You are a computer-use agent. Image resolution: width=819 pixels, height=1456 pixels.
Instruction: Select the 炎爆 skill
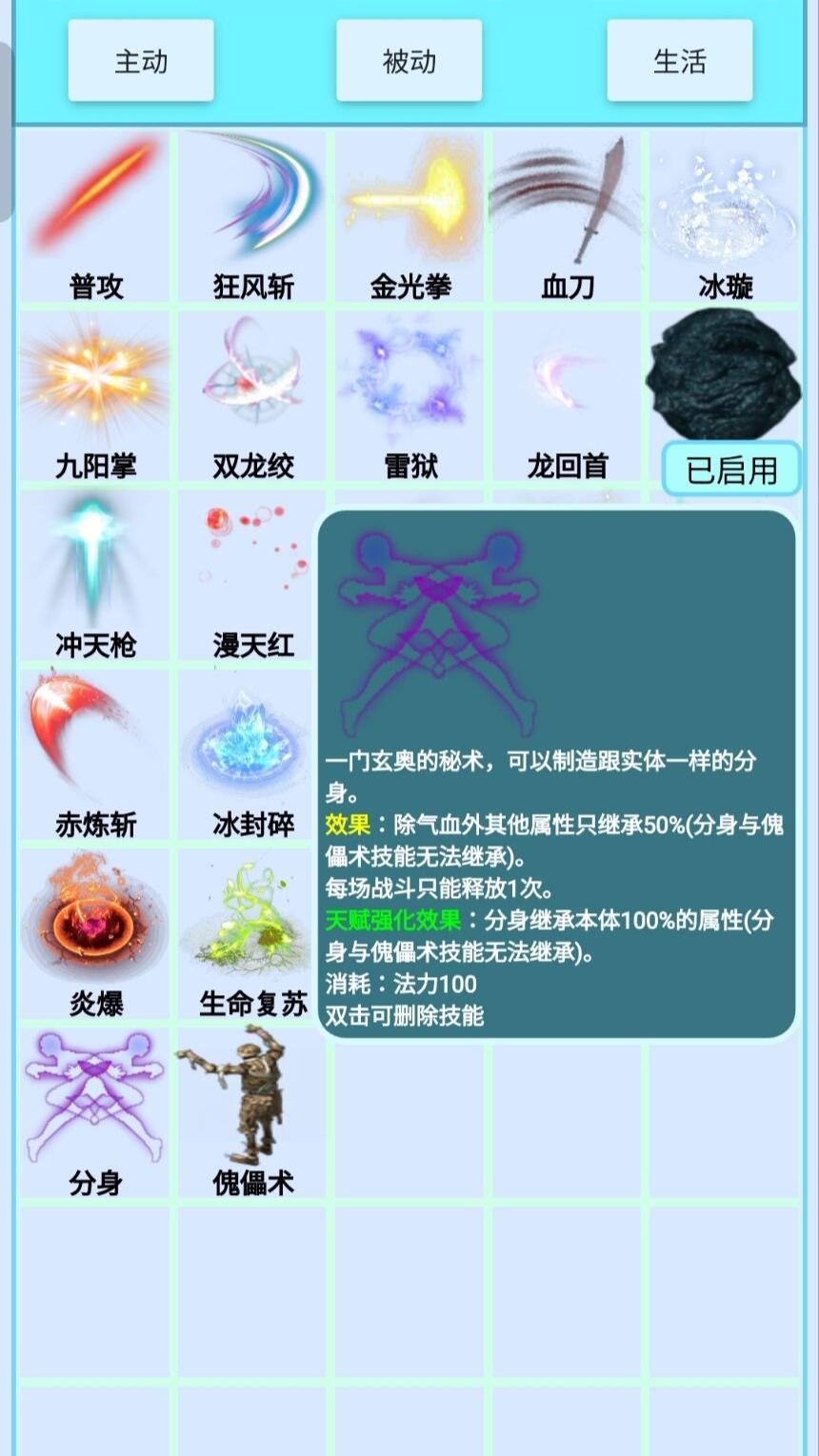click(95, 933)
